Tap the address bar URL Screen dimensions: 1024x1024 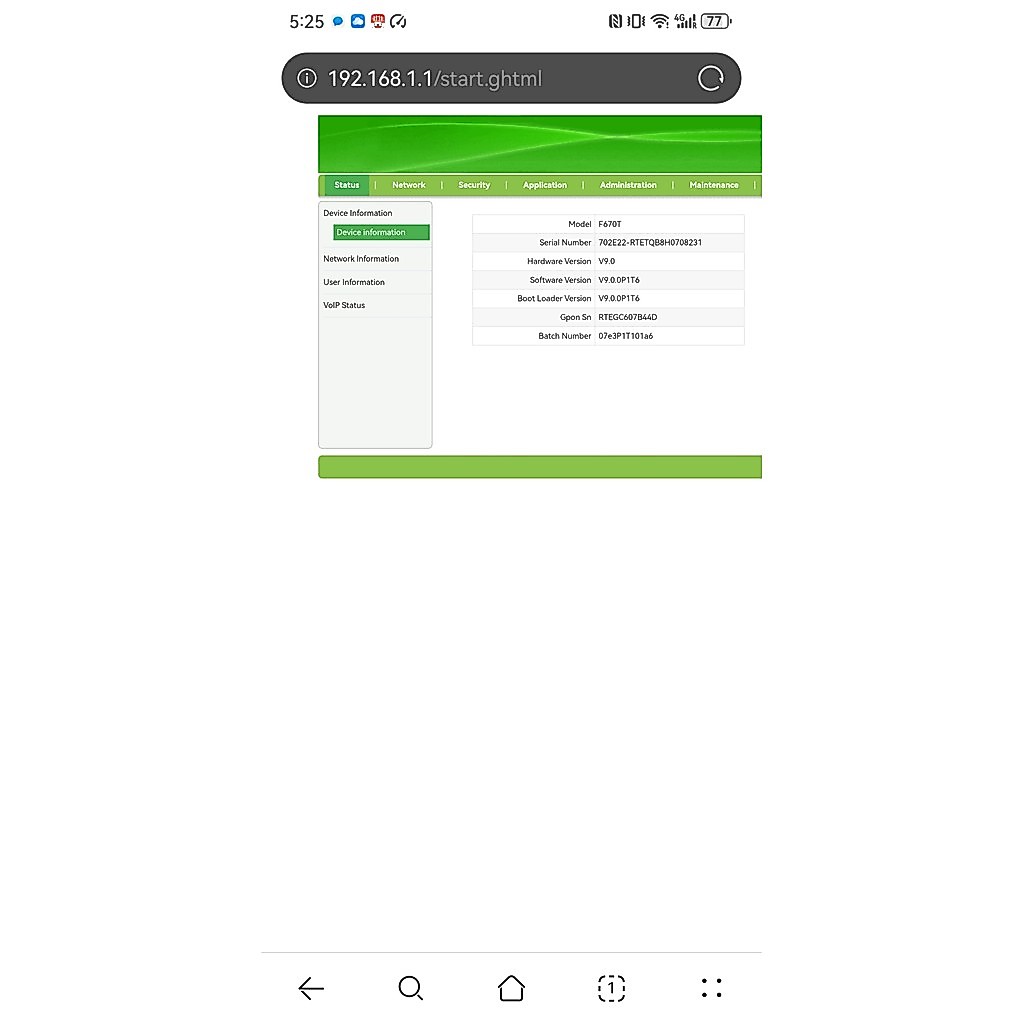tap(435, 79)
